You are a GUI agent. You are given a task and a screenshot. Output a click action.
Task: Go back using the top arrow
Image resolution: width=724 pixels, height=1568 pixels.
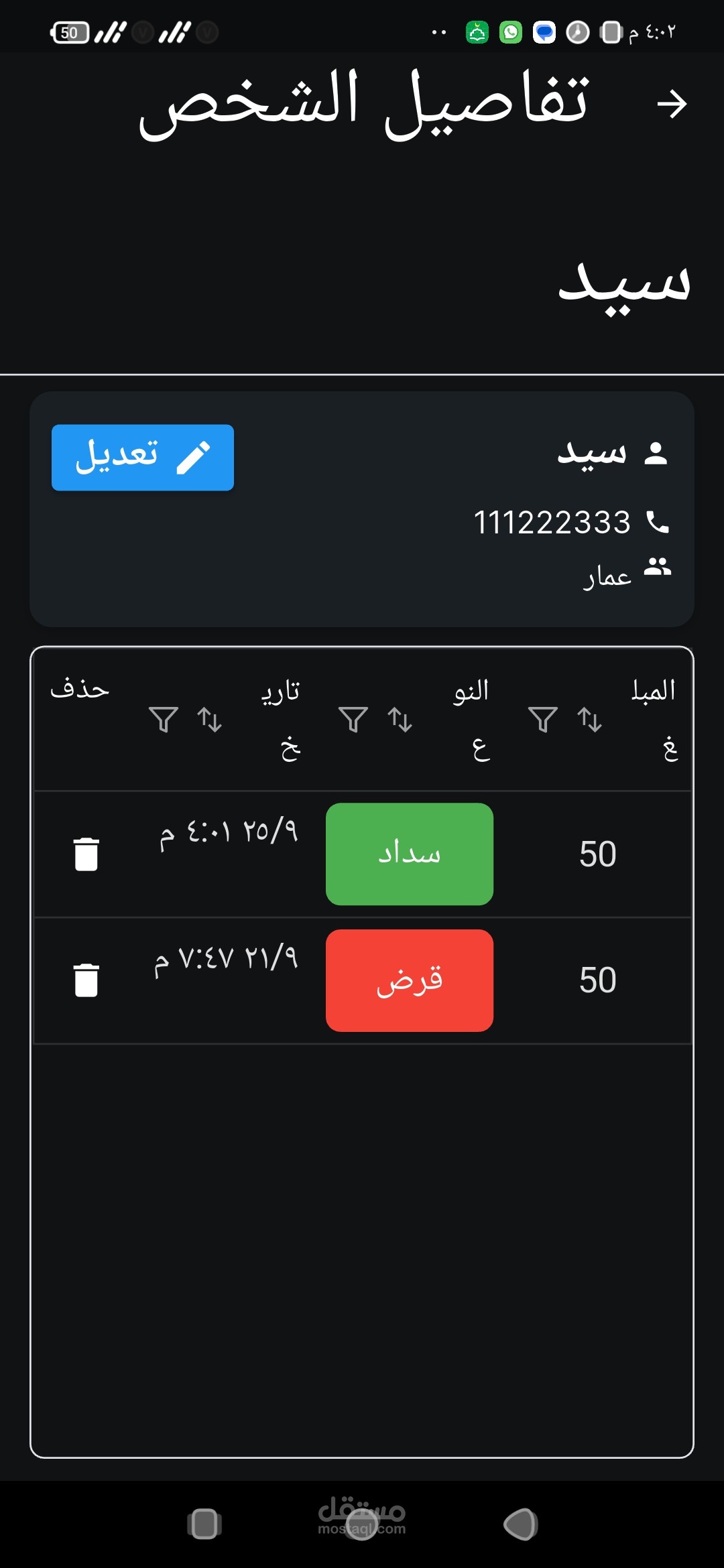672,105
